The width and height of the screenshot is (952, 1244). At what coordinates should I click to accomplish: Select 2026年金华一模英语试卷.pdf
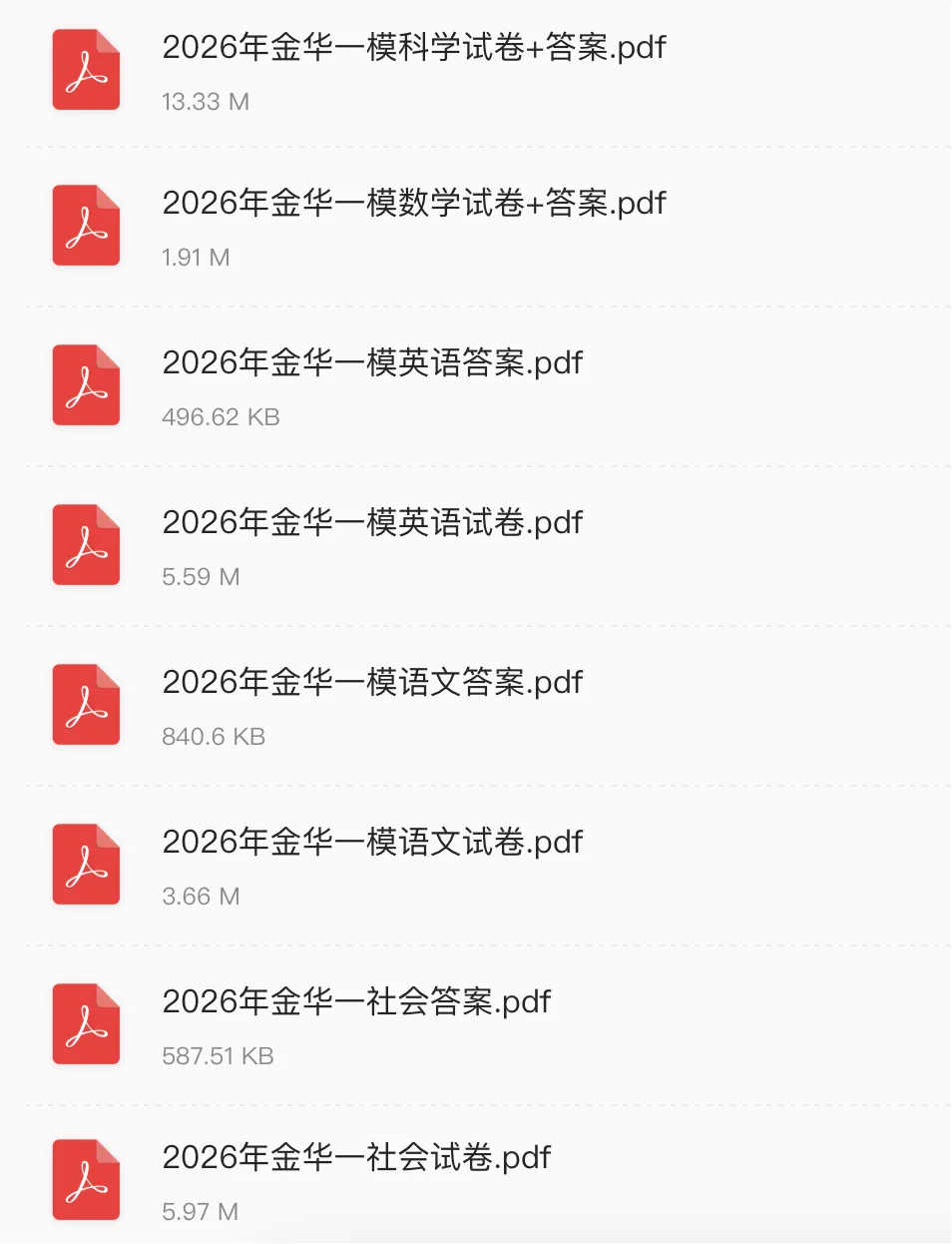click(x=372, y=523)
